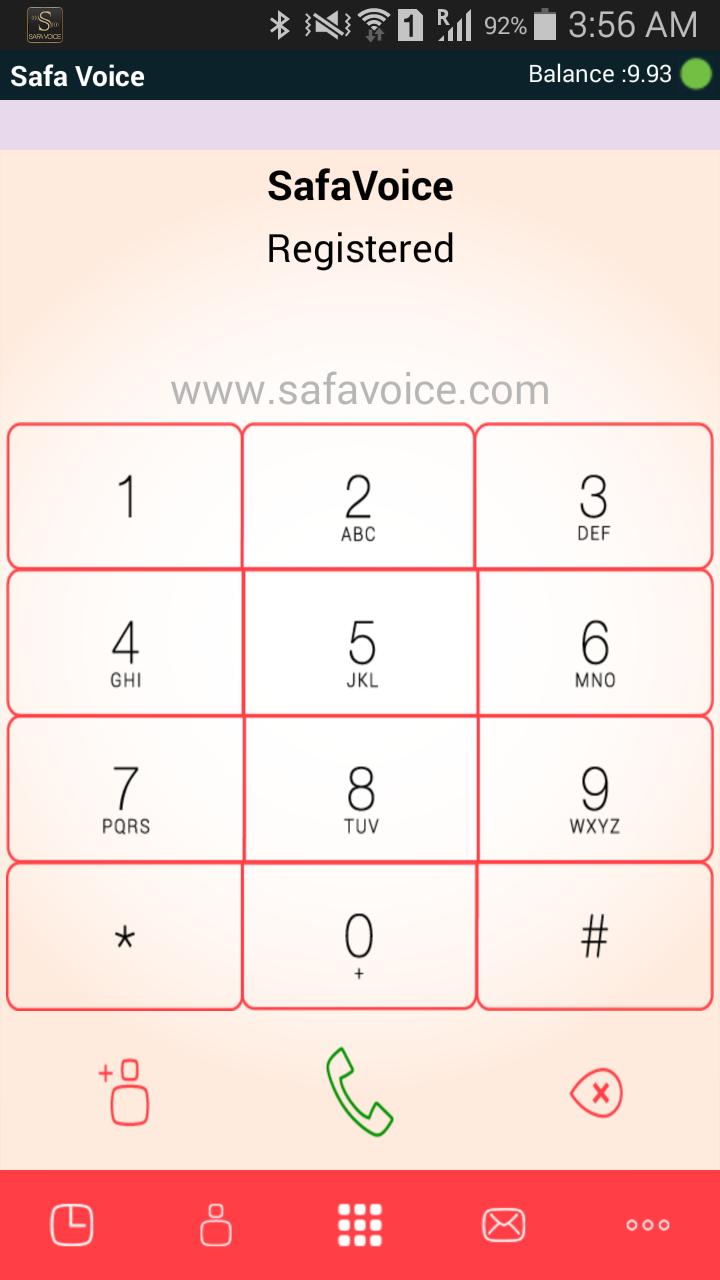The height and width of the screenshot is (1280, 720).
Task: Dial the 0 plus key
Action: pos(358,937)
